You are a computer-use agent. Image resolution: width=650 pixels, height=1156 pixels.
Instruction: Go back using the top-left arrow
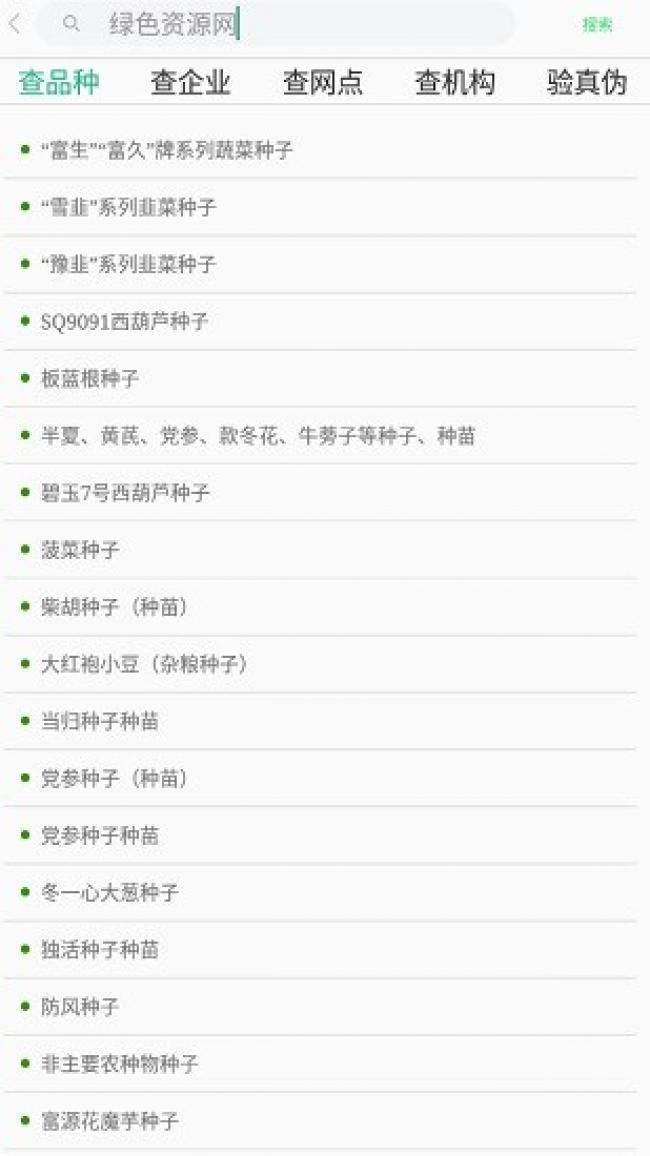[x=15, y=24]
